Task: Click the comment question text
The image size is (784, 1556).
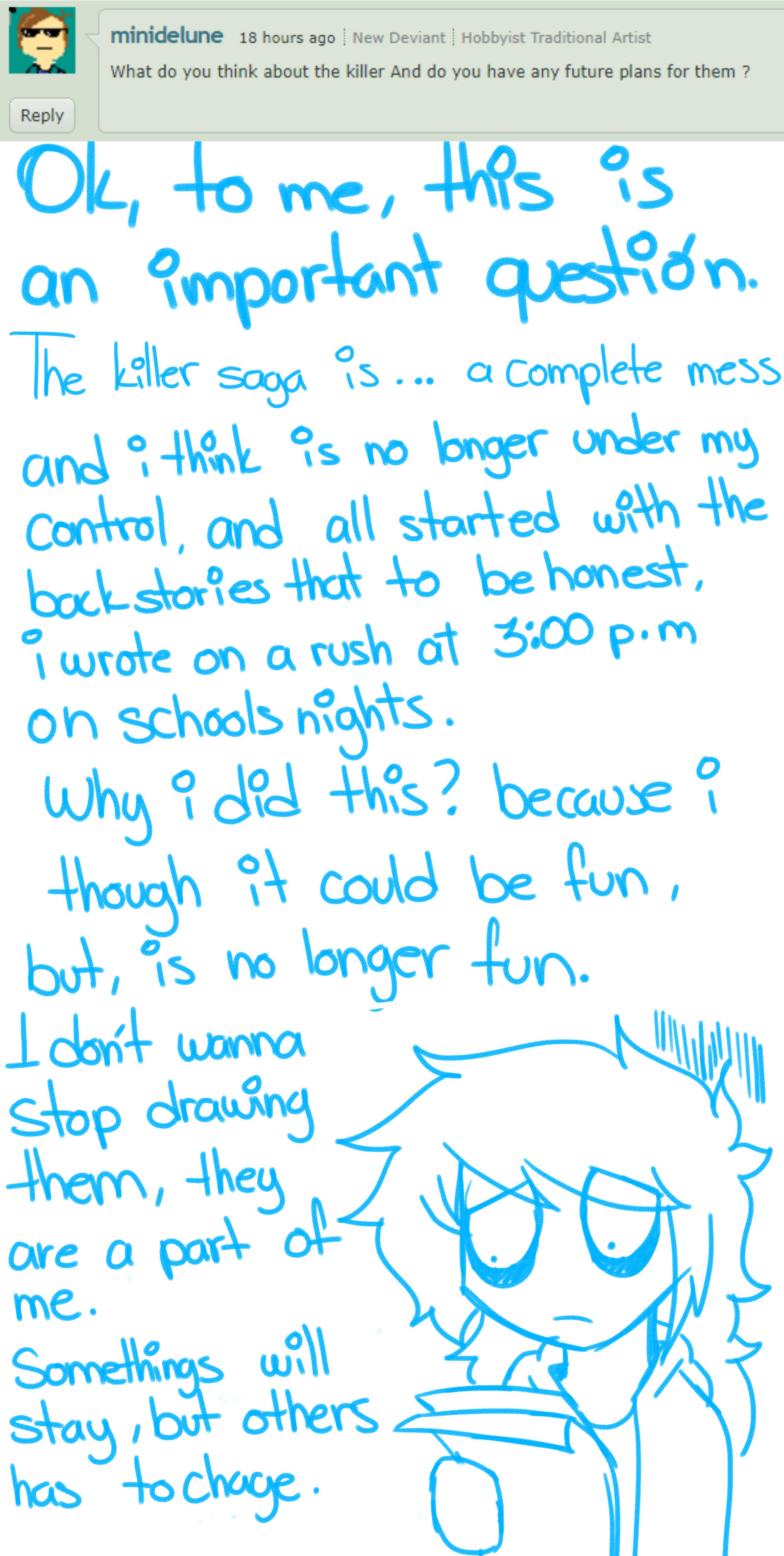Action: coord(430,71)
